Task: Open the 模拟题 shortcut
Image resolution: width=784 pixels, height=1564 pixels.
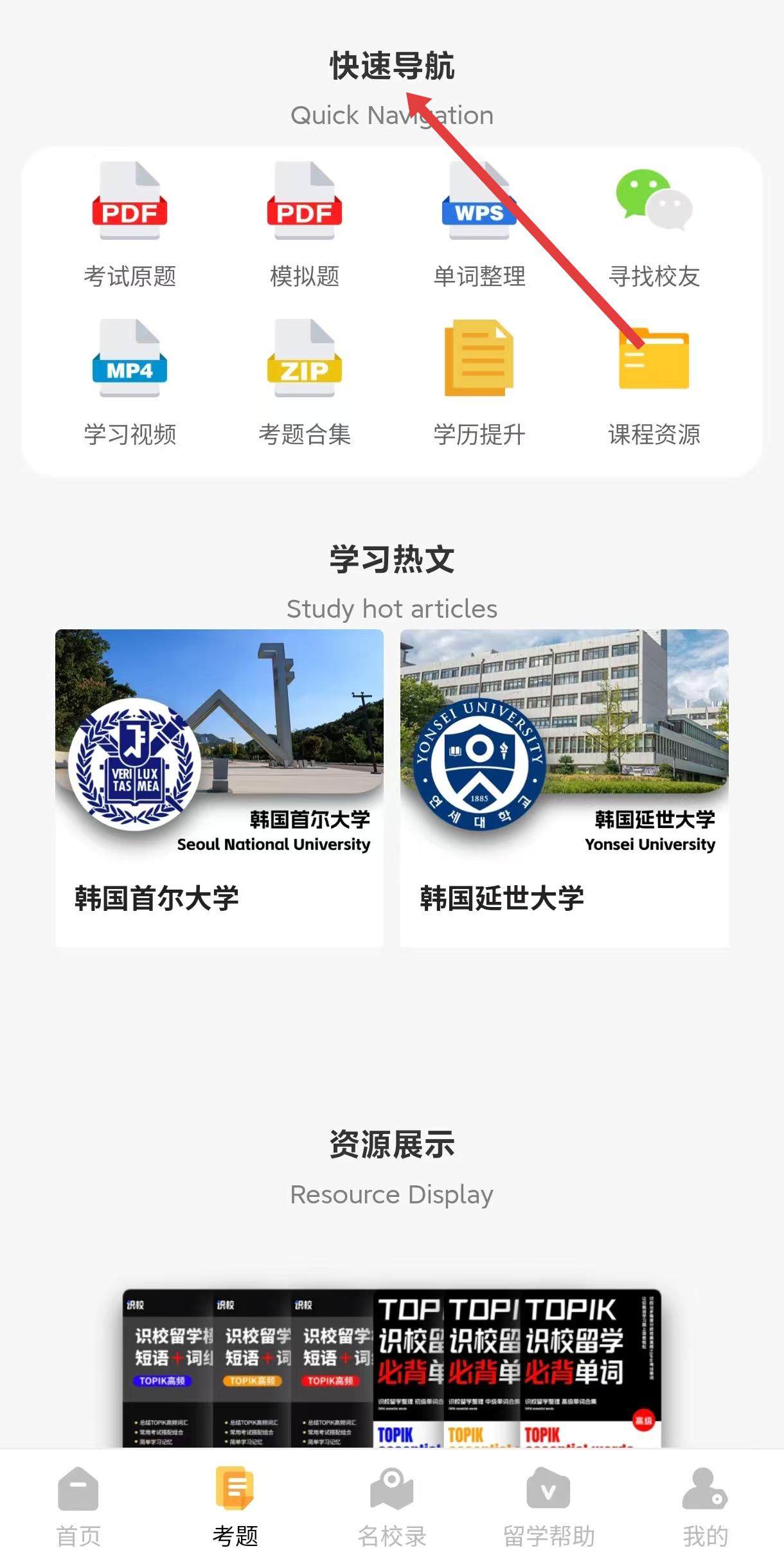Action: pyautogui.click(x=305, y=225)
